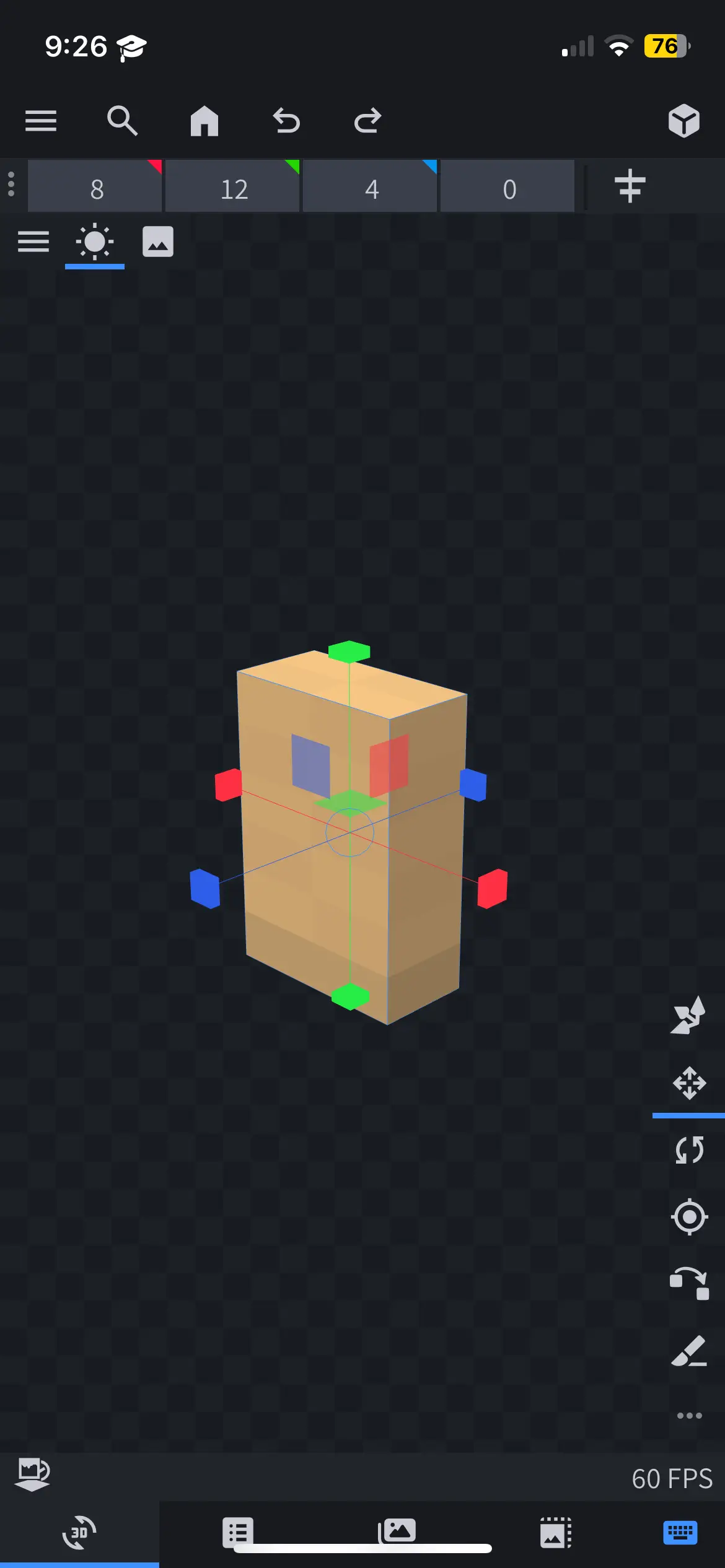
Task: Toggle the sun shading option
Action: tap(95, 242)
